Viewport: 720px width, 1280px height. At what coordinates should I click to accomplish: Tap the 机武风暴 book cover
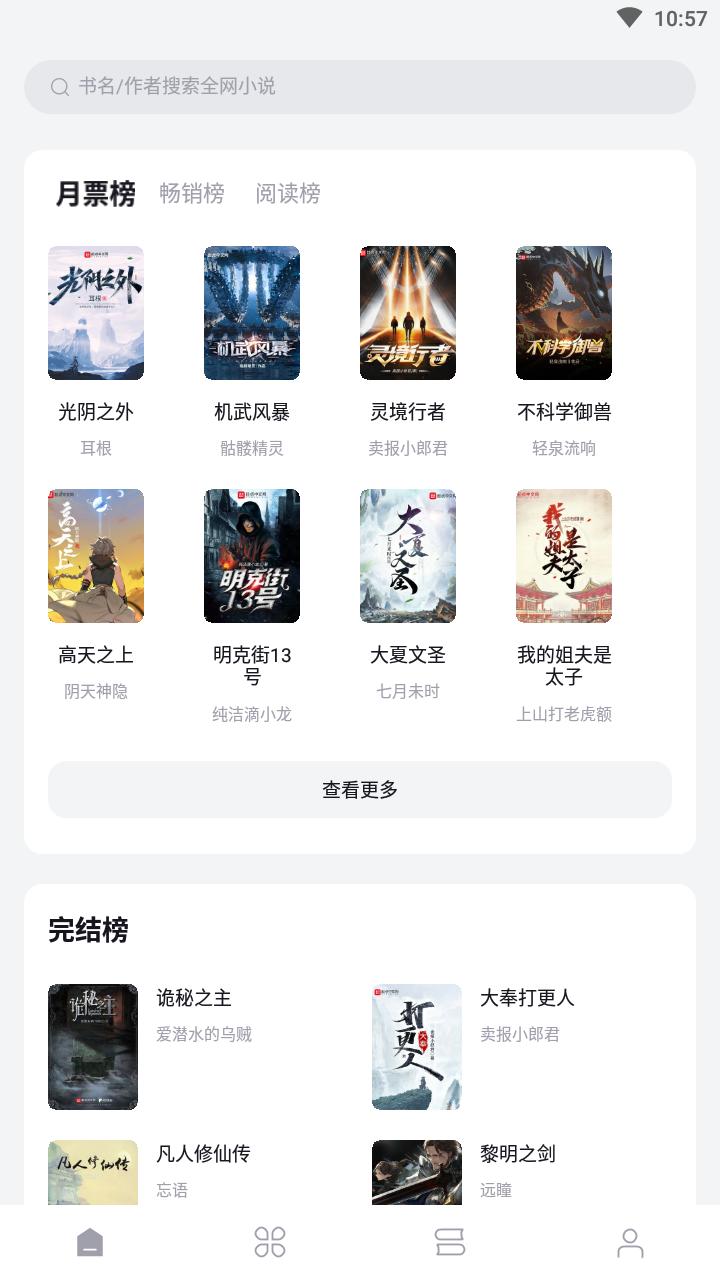click(251, 312)
